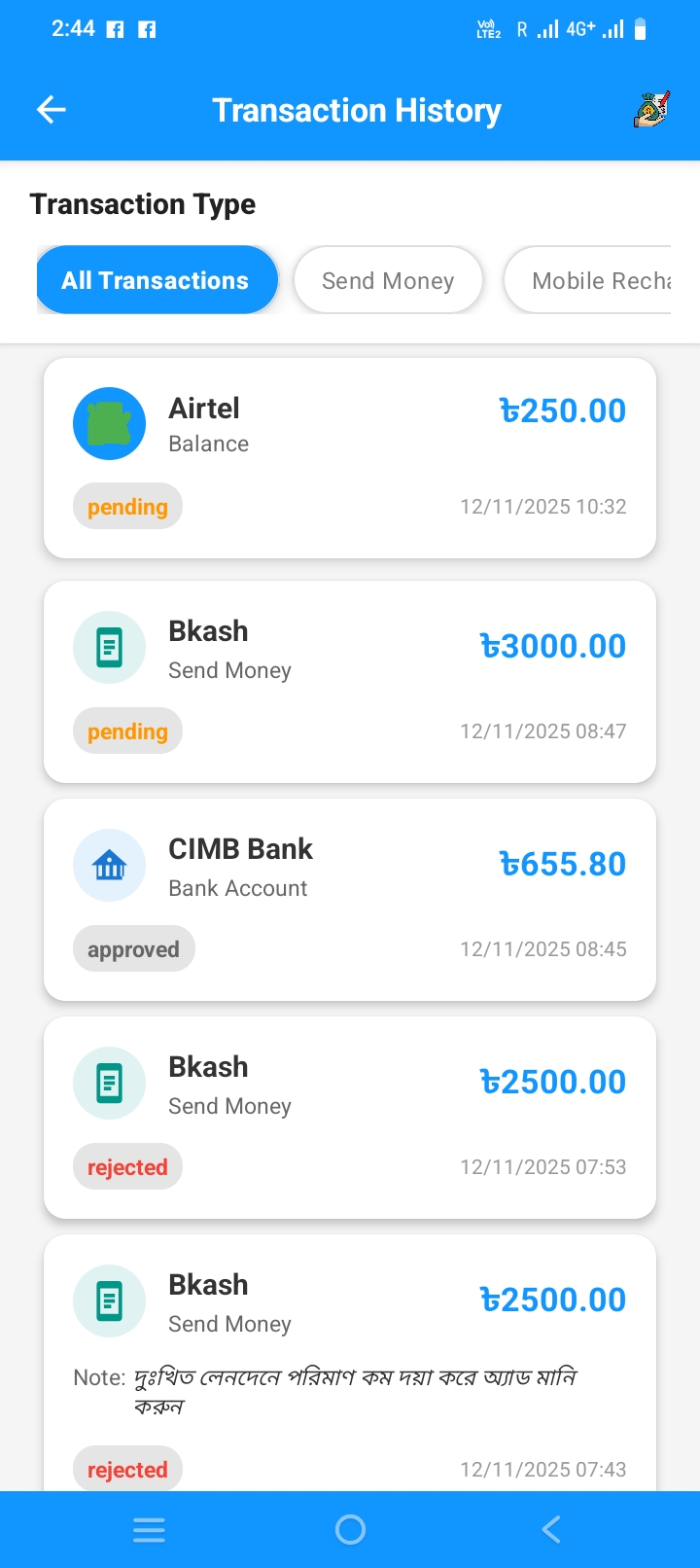Open the Airtel ৳250.00 pending transaction

pyautogui.click(x=350, y=457)
